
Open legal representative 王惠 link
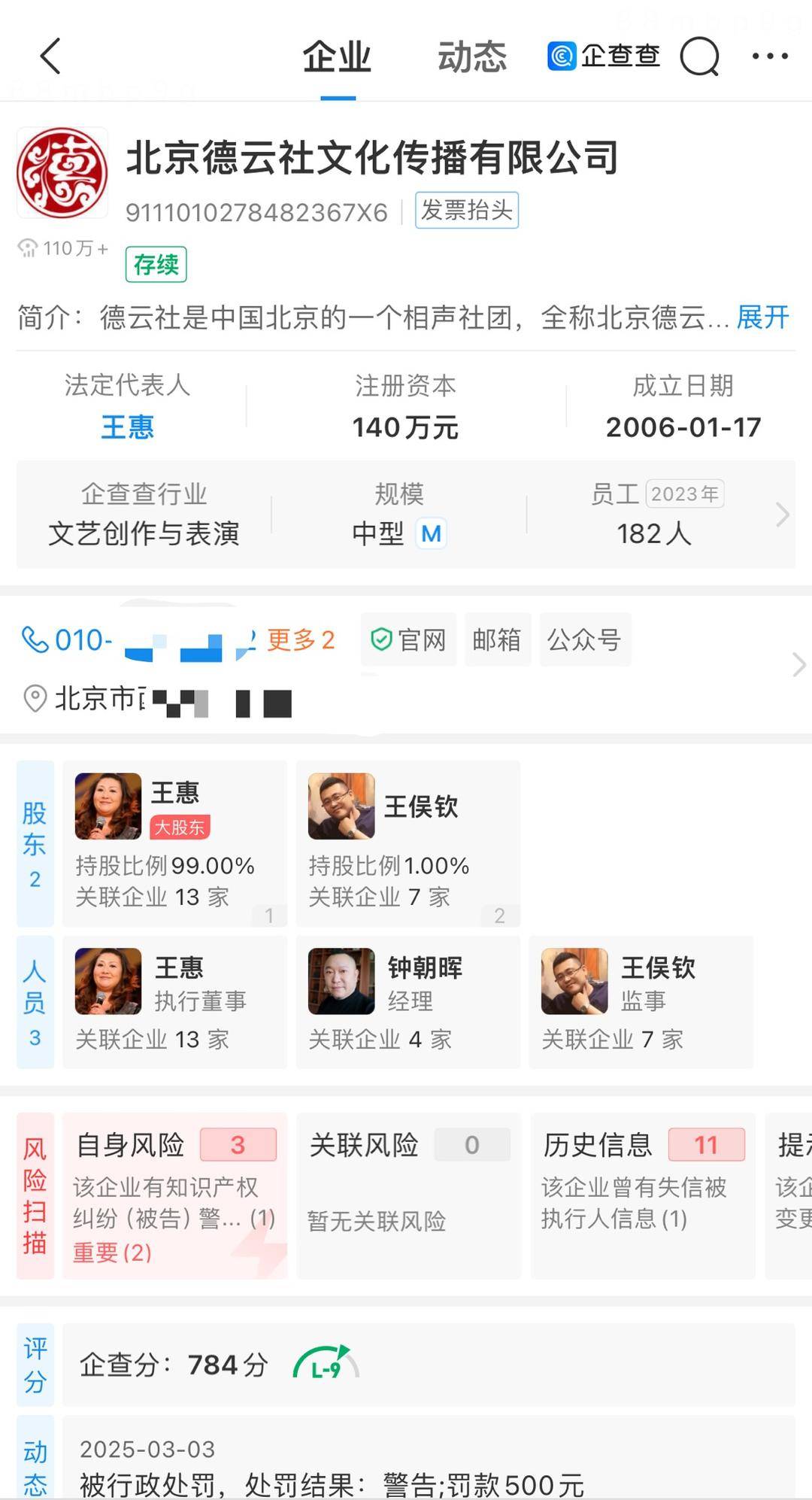click(127, 427)
